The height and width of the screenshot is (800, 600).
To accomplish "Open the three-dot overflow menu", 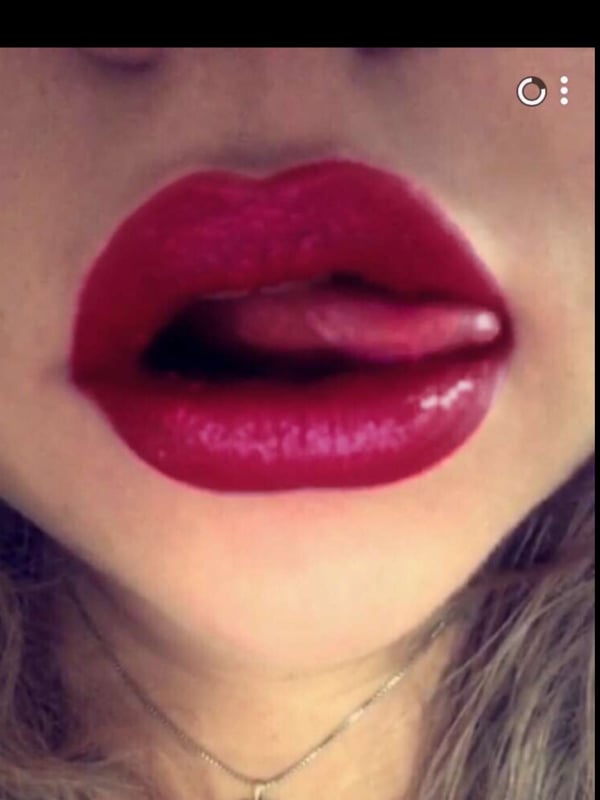I will pos(564,91).
